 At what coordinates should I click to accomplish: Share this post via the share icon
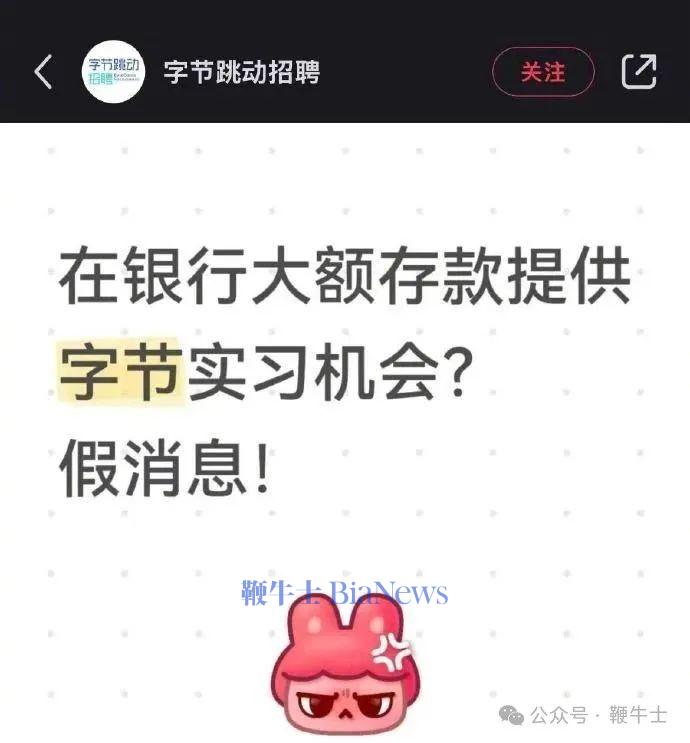639,71
